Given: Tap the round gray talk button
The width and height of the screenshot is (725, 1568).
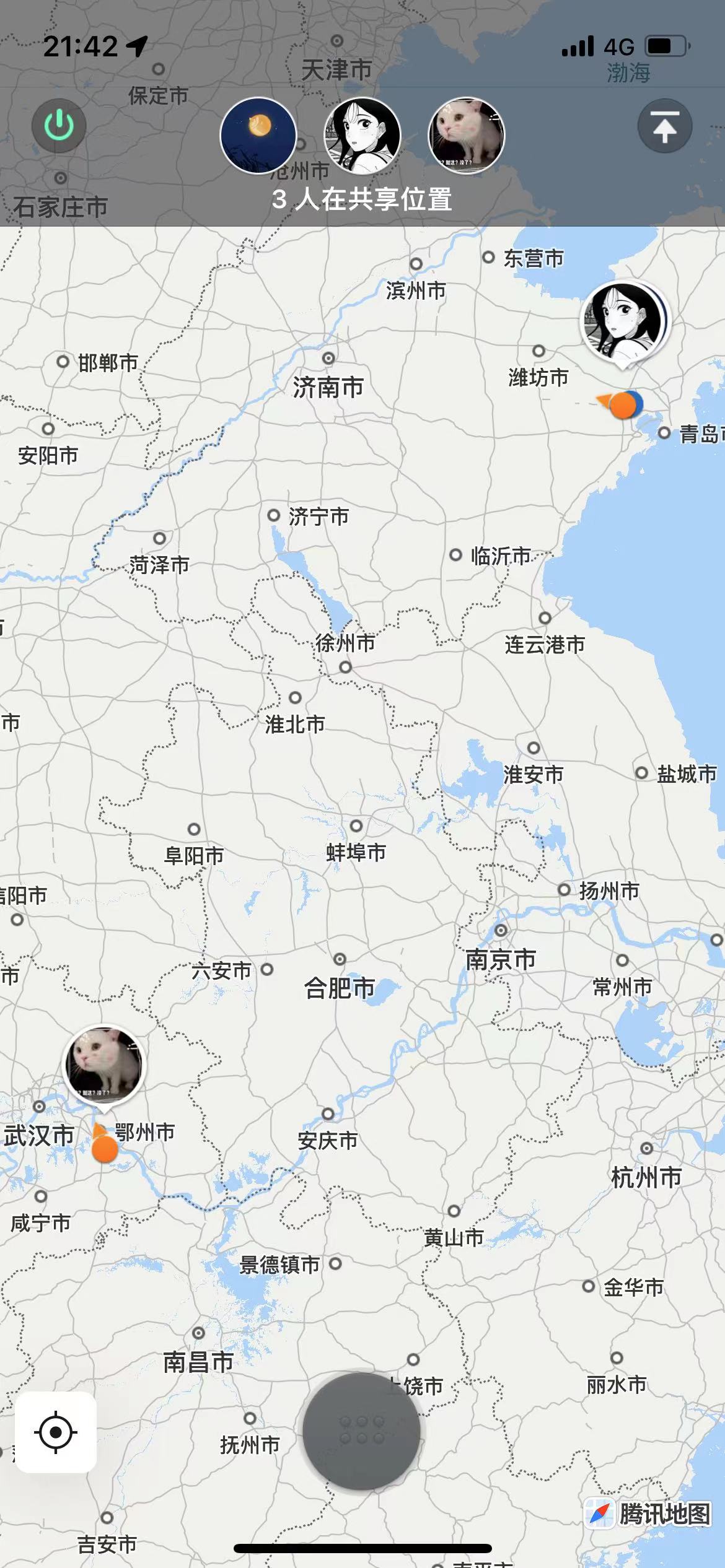Looking at the screenshot, I should click(361, 1431).
